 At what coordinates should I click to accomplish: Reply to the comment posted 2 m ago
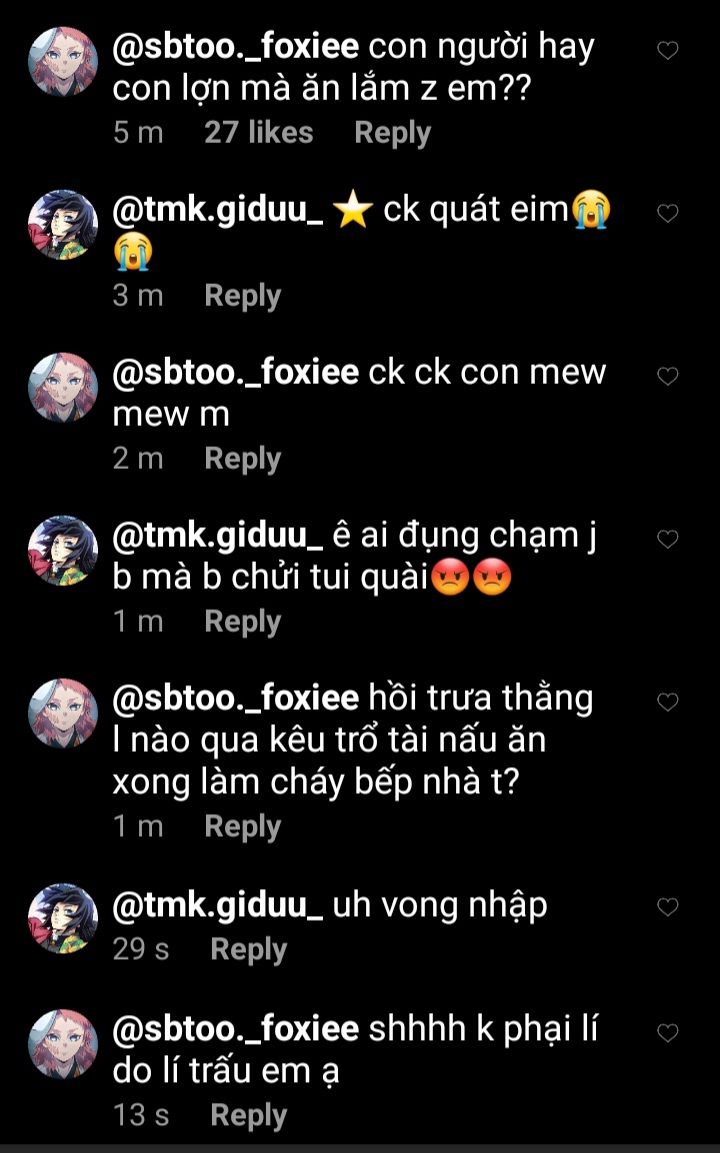(243, 459)
